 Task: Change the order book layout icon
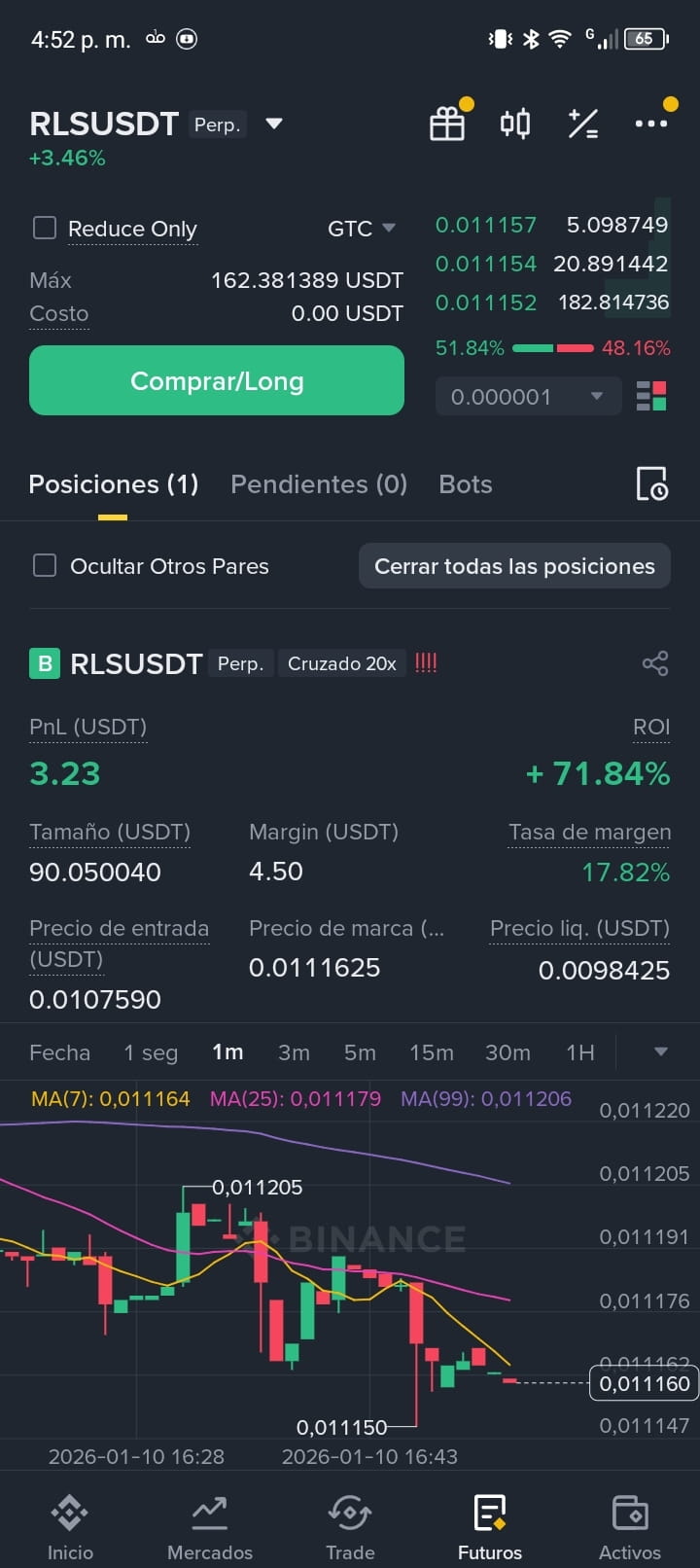651,397
